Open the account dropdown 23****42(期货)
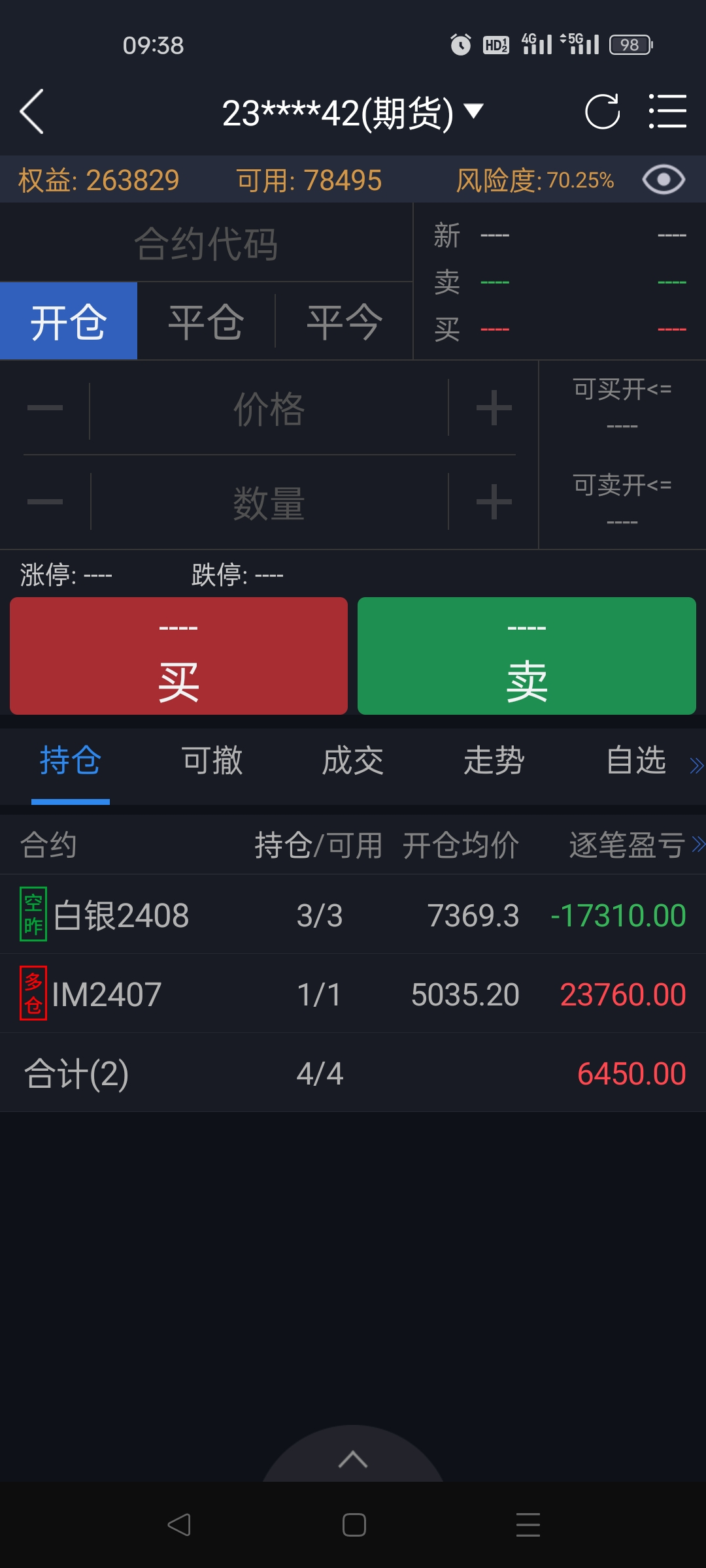Image resolution: width=706 pixels, height=1568 pixels. (x=353, y=113)
